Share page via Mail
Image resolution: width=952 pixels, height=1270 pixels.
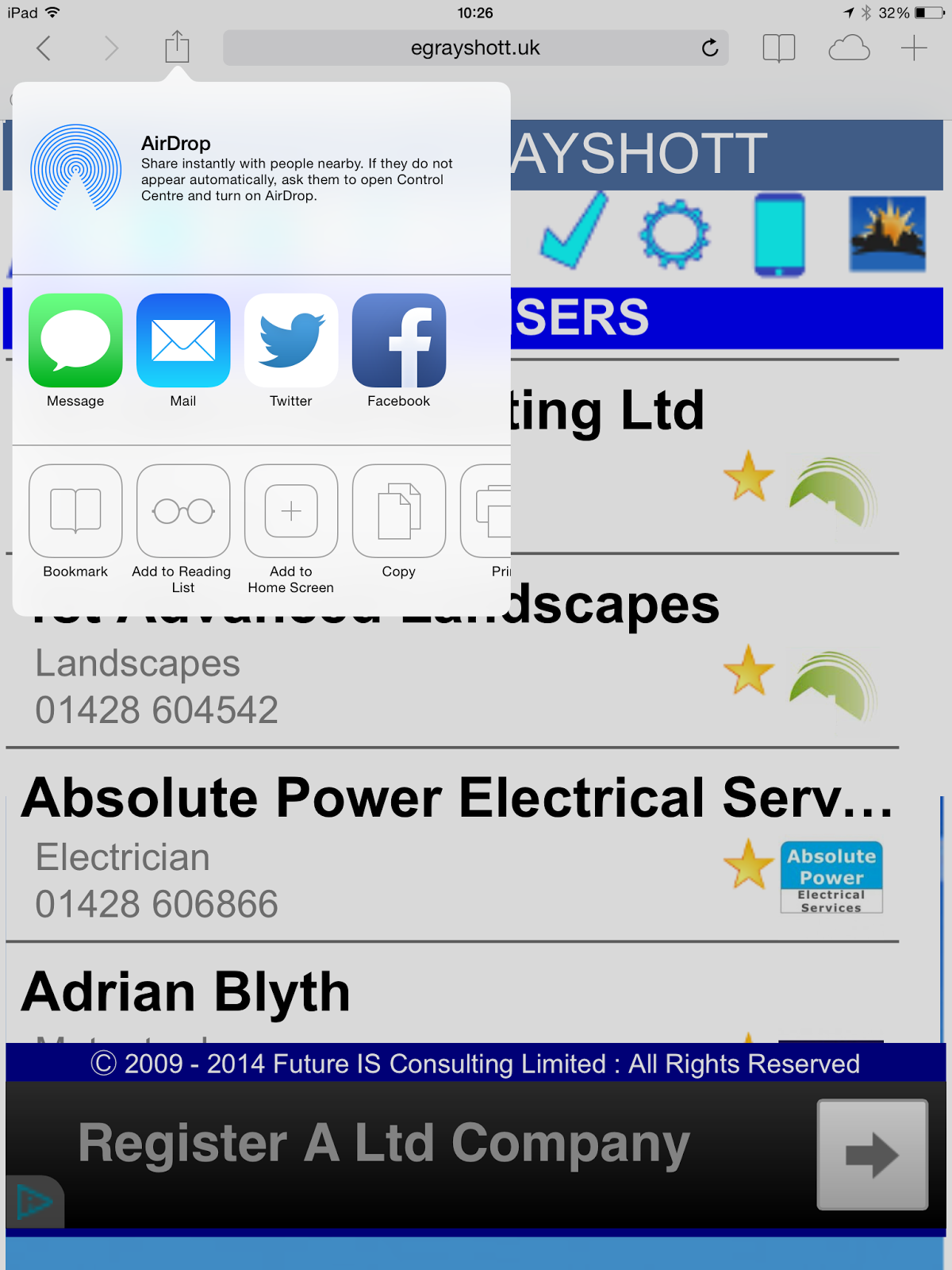coord(183,341)
